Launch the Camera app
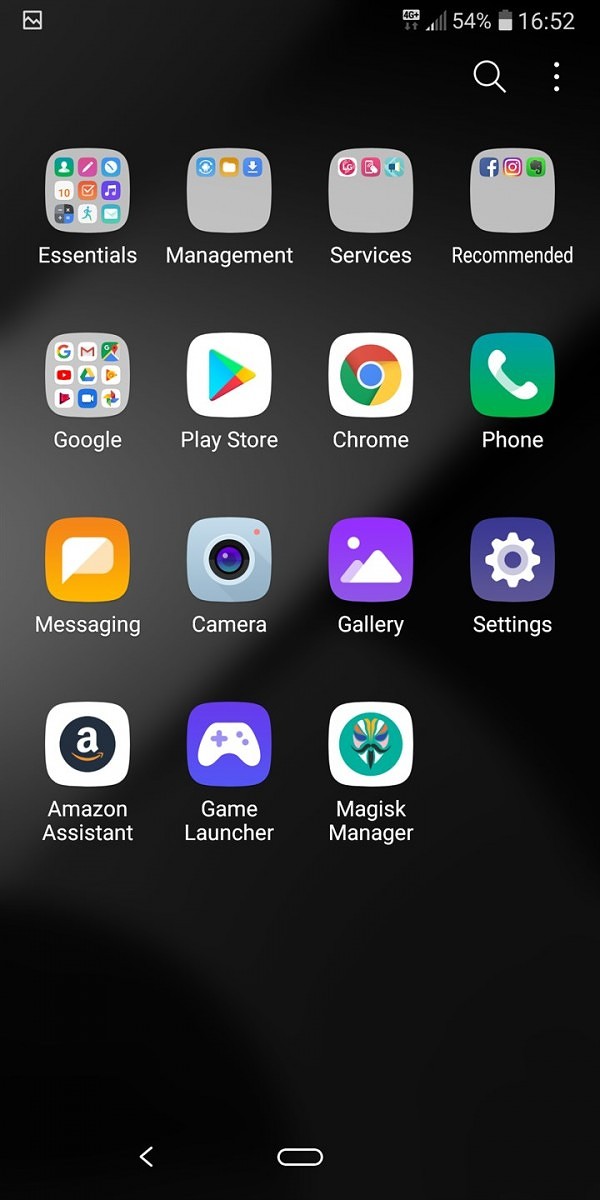This screenshot has height=1200, width=600. coord(229,560)
